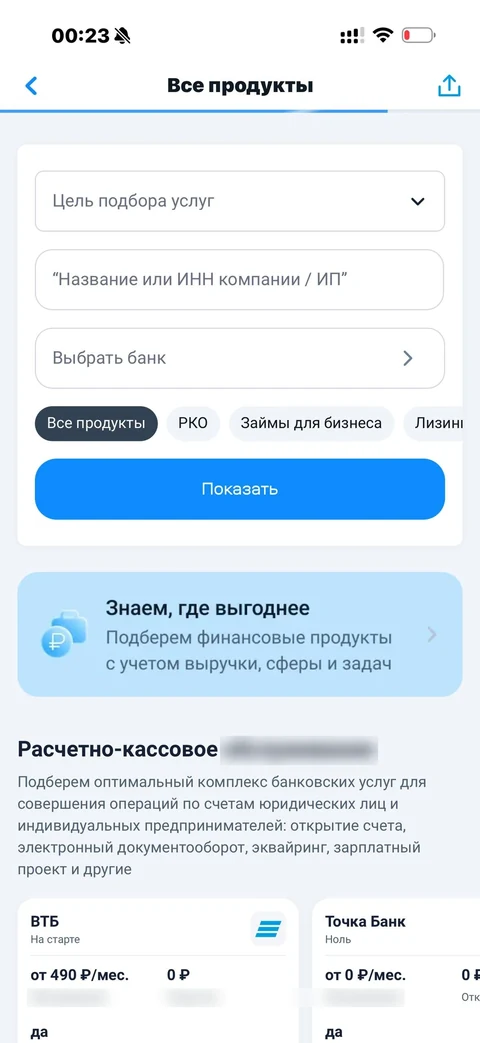The image size is (480, 1043).
Task: Tap the Показать button
Action: (x=240, y=489)
